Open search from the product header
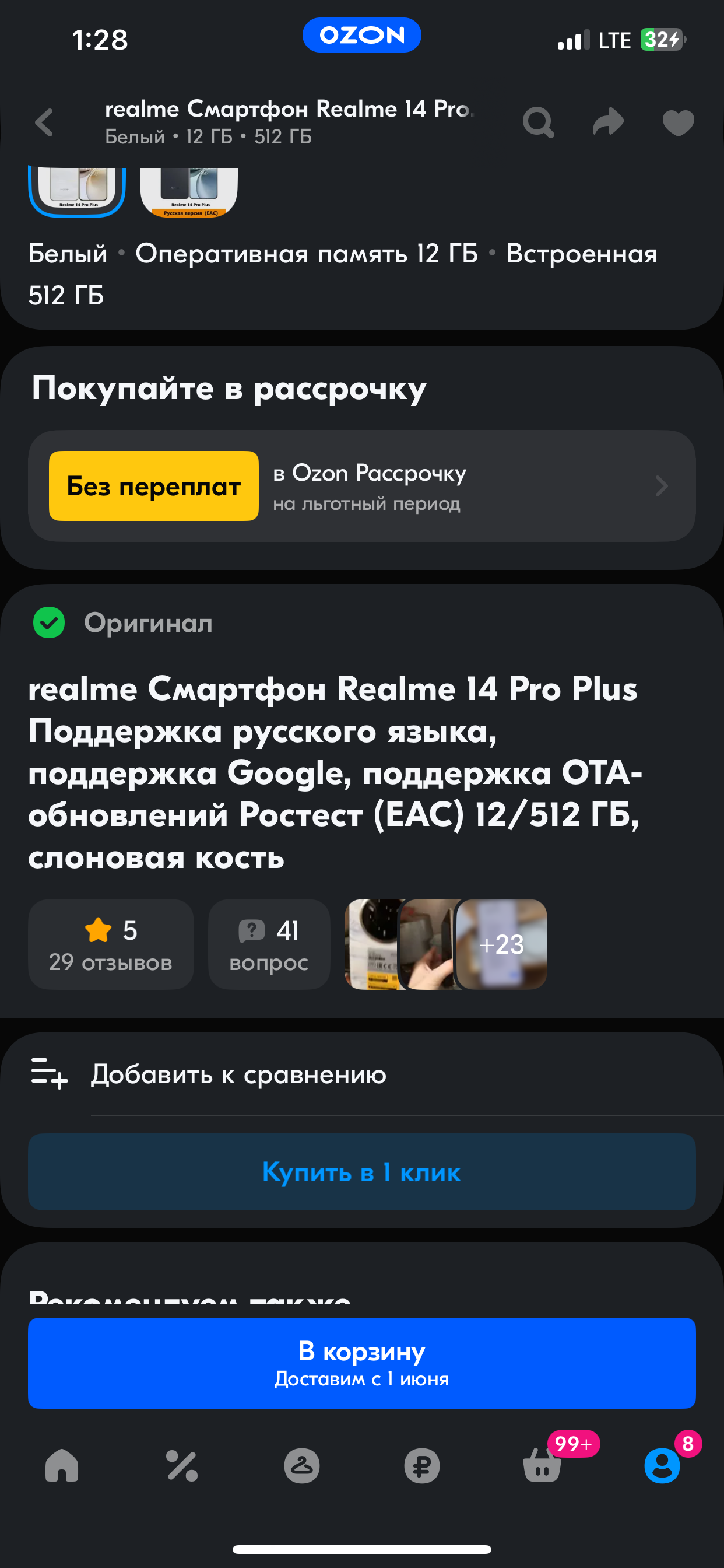This screenshot has height=1568, width=724. pos(538,123)
